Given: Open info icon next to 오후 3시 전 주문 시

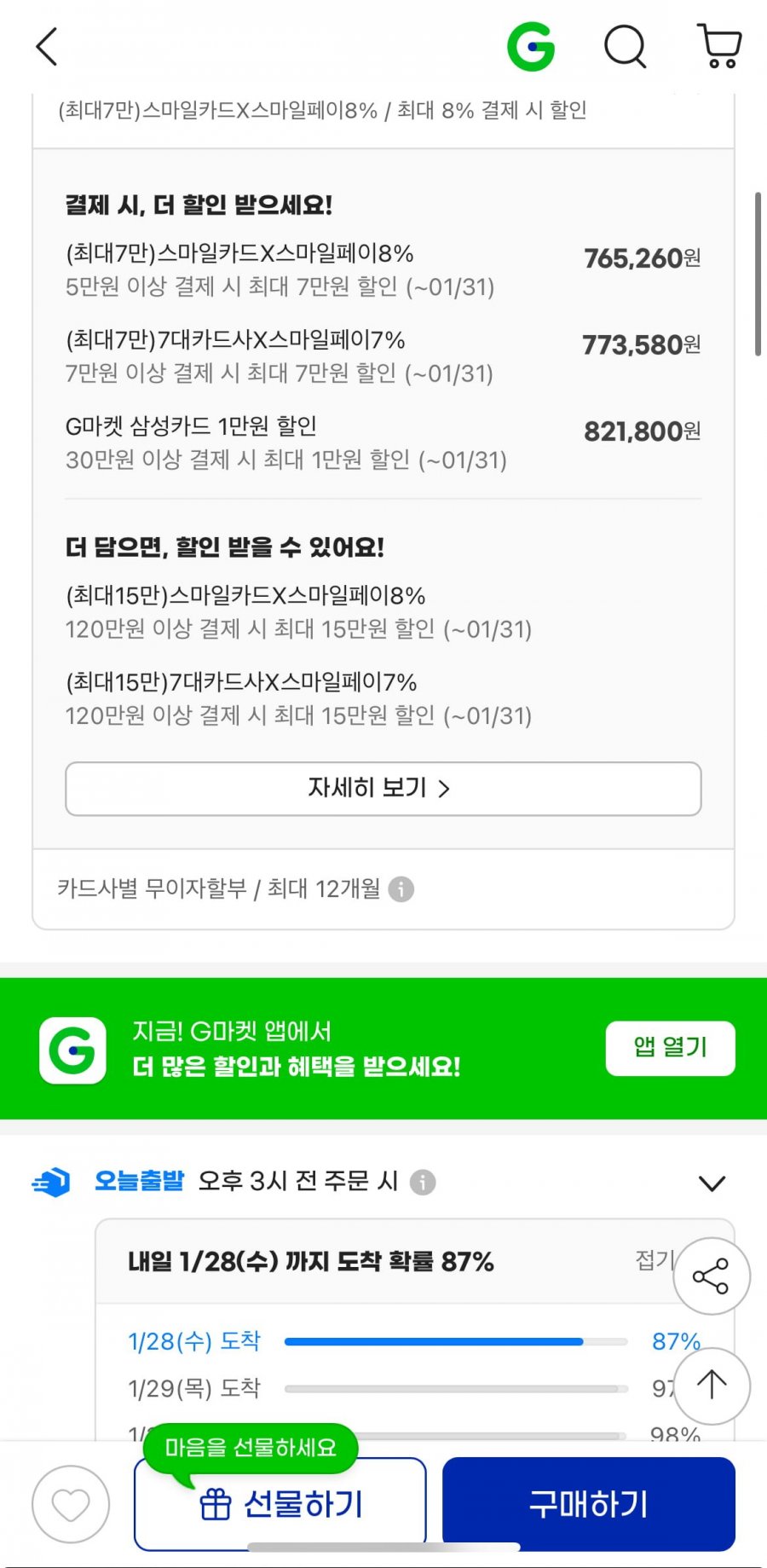Looking at the screenshot, I should (423, 1182).
